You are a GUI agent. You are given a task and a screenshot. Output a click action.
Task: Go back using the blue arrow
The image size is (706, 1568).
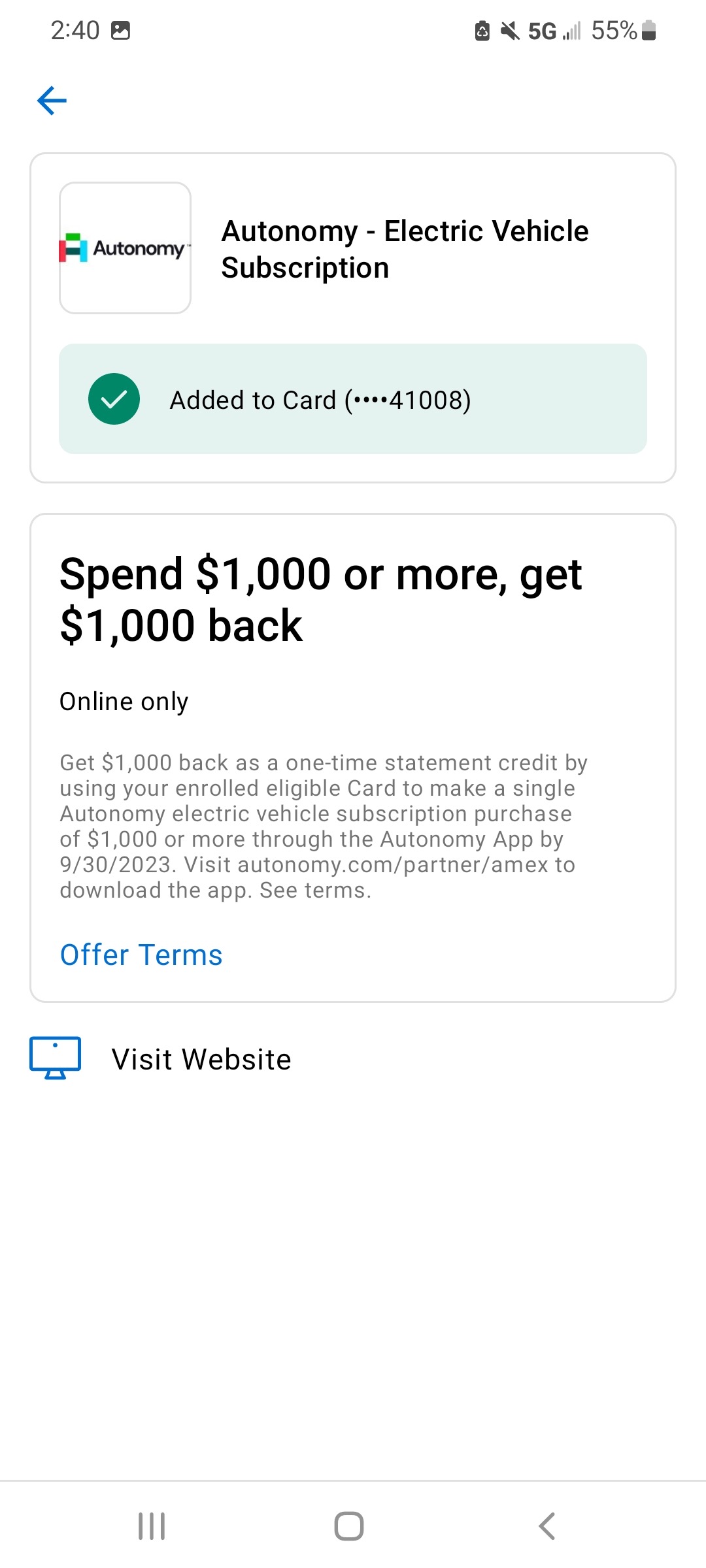[x=52, y=101]
